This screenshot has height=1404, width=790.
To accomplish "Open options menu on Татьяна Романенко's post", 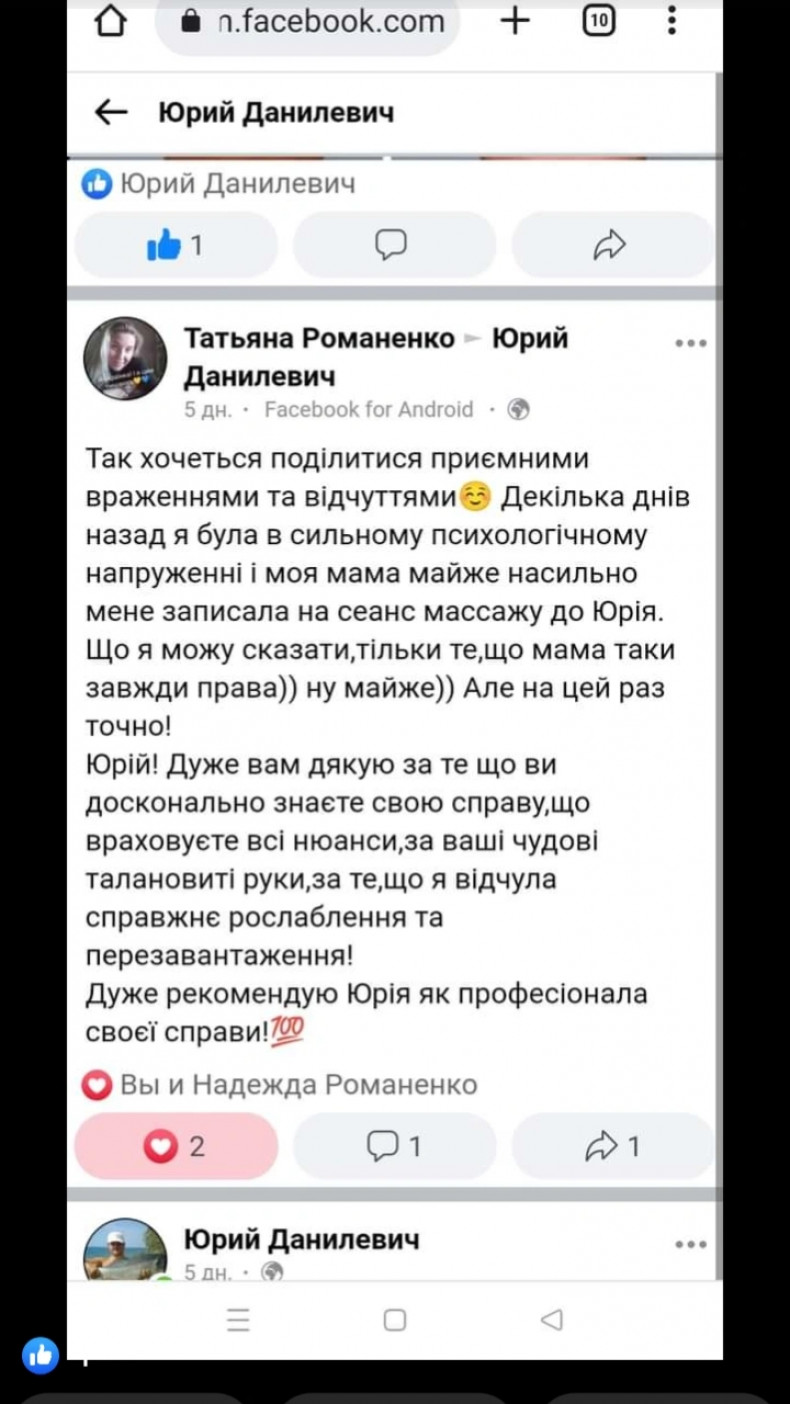I will [690, 343].
